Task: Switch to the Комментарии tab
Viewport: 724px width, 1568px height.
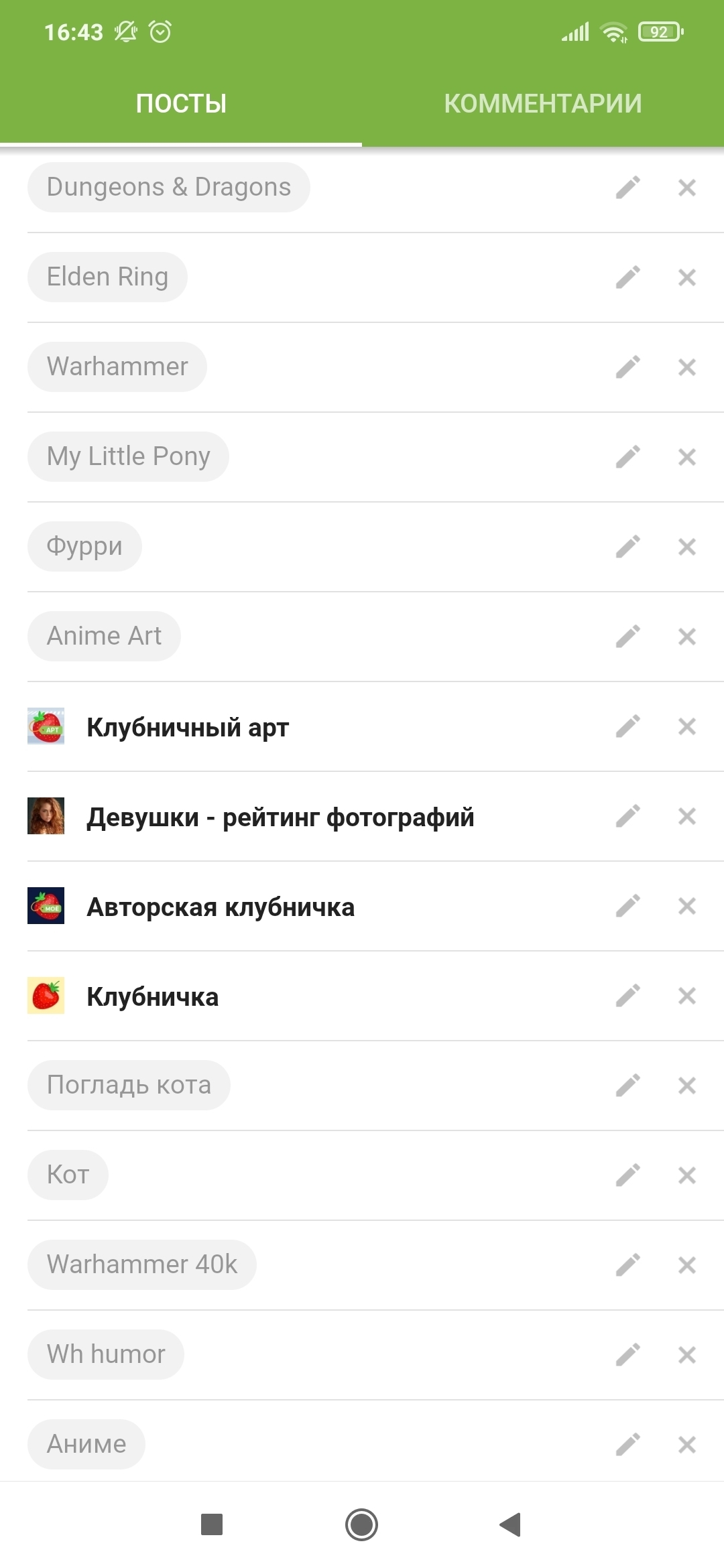Action: [543, 104]
